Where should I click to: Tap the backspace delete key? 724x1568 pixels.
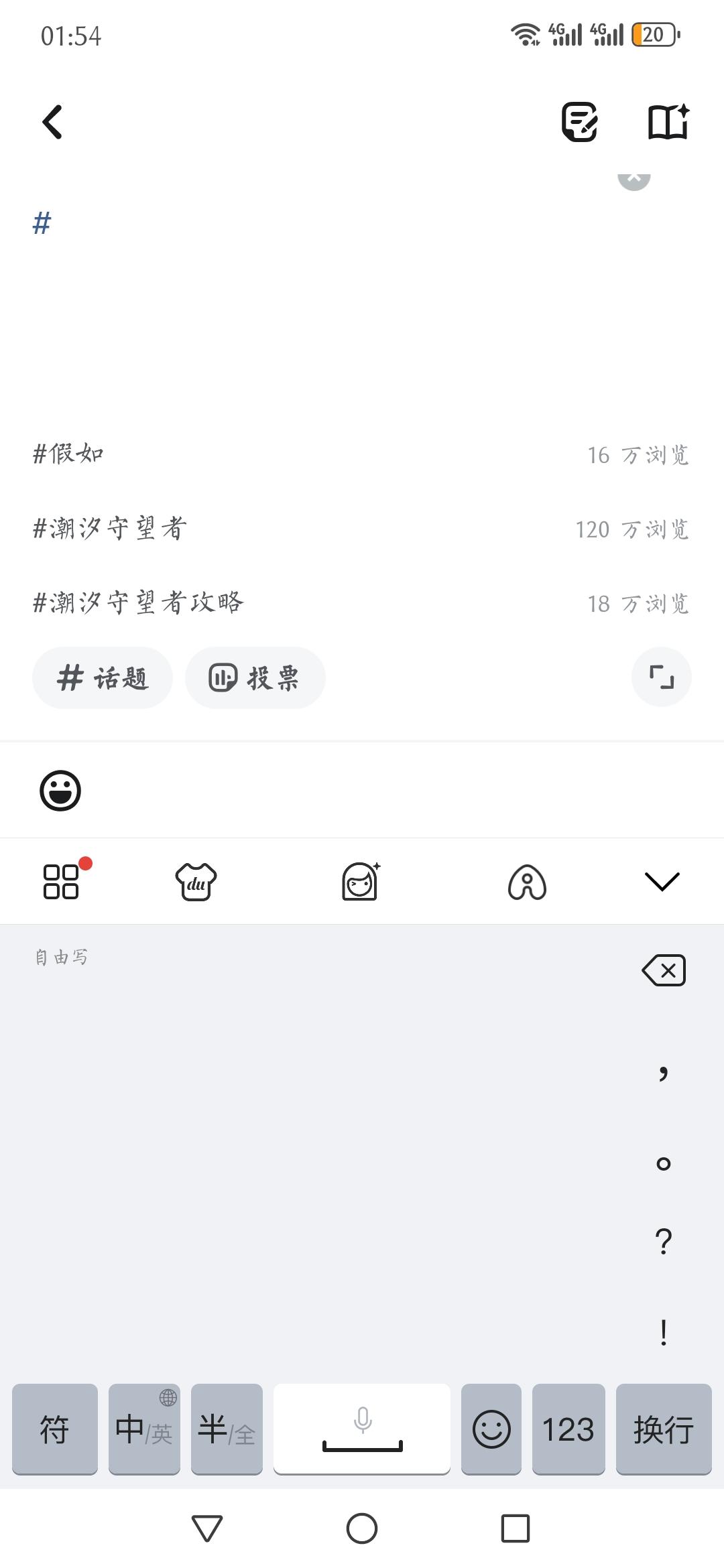click(x=664, y=970)
